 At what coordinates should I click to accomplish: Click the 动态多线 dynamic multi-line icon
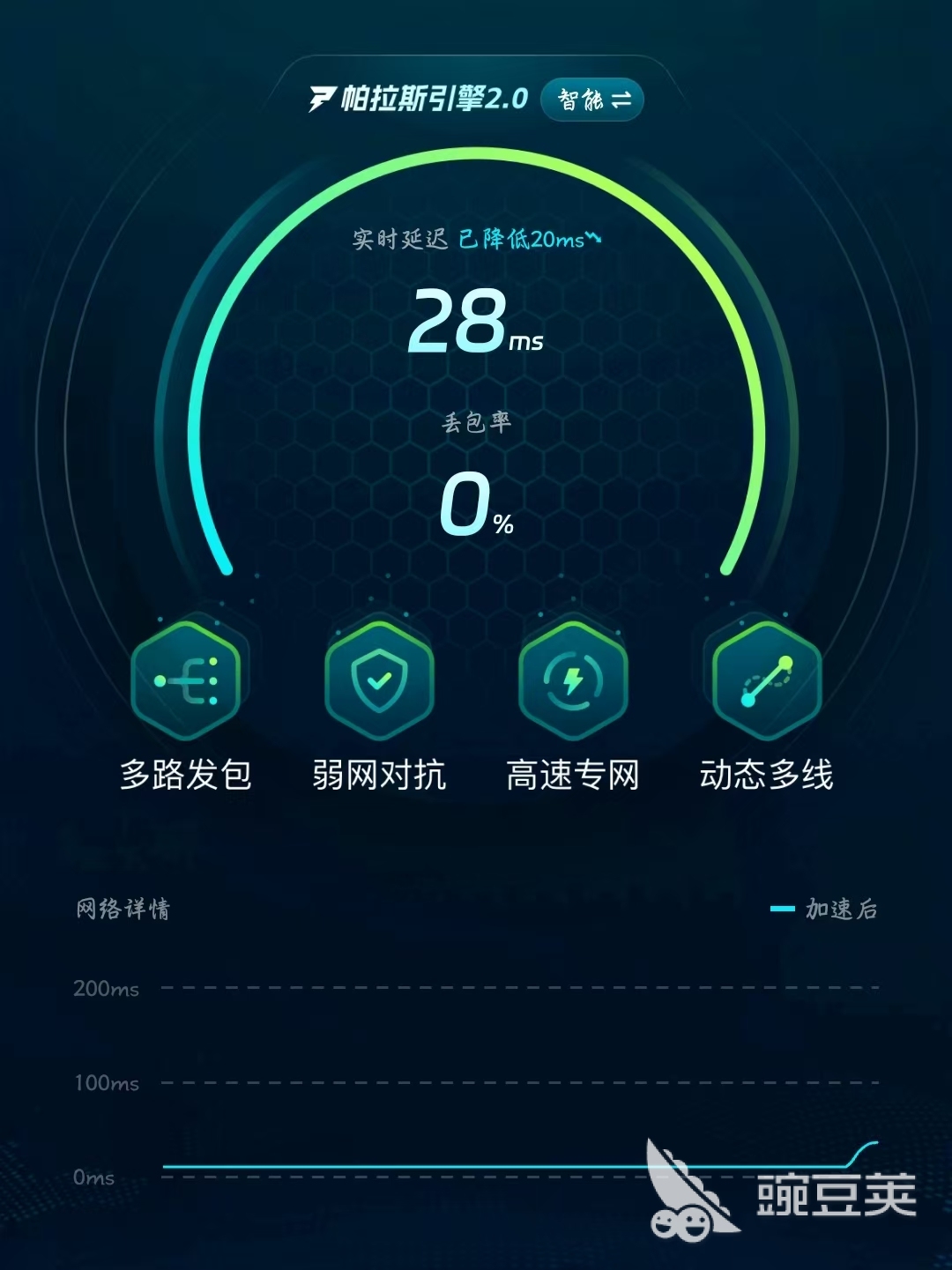click(764, 680)
